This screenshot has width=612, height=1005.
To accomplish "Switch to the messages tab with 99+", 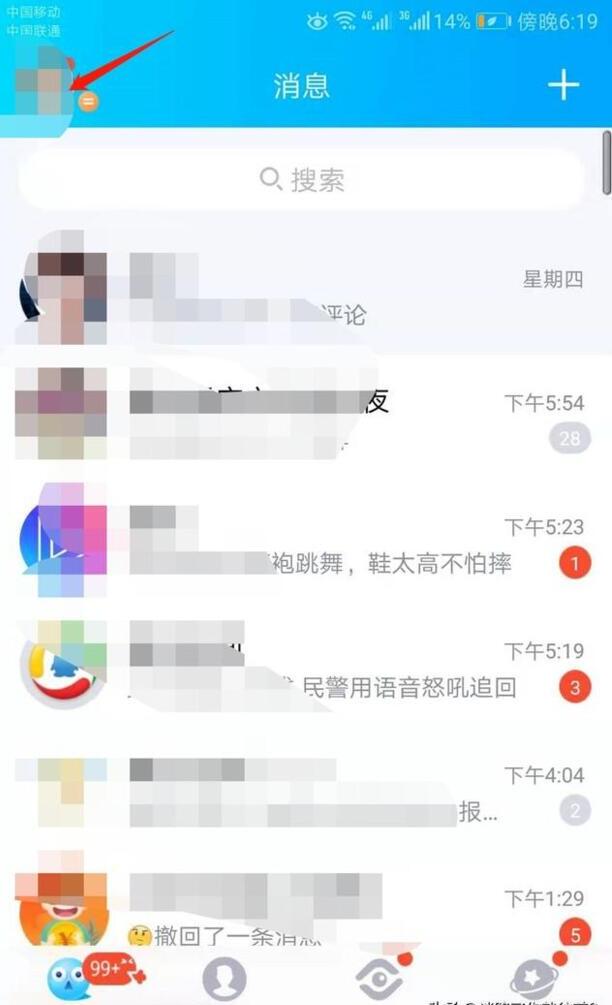I will pos(72,975).
